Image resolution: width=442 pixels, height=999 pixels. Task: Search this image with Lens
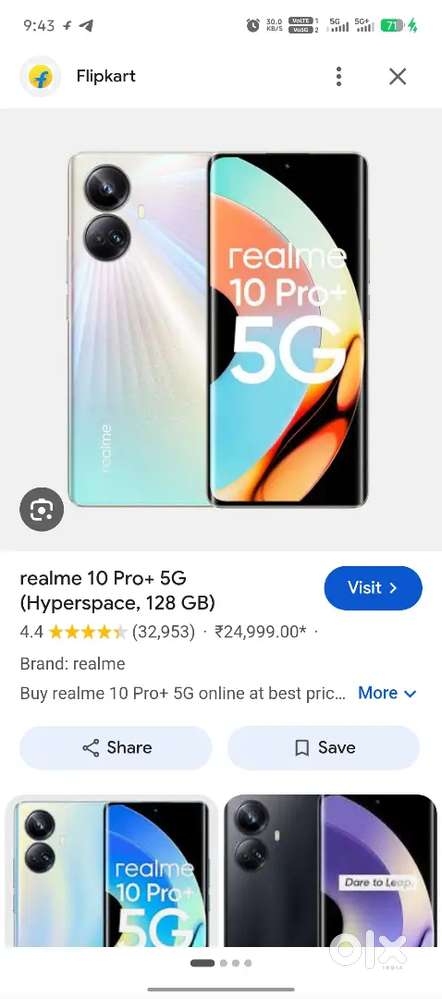coord(41,510)
